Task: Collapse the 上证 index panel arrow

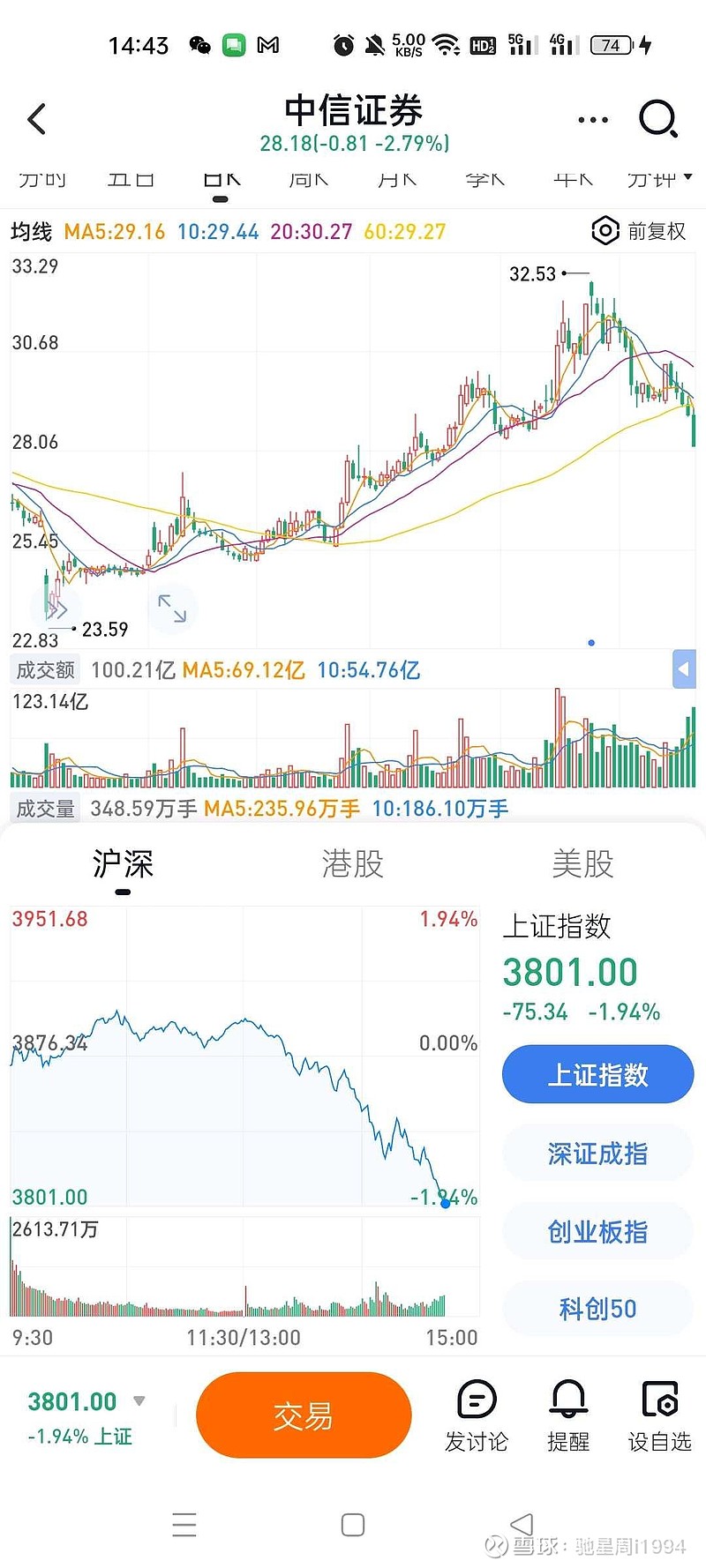Action: pos(139,1401)
